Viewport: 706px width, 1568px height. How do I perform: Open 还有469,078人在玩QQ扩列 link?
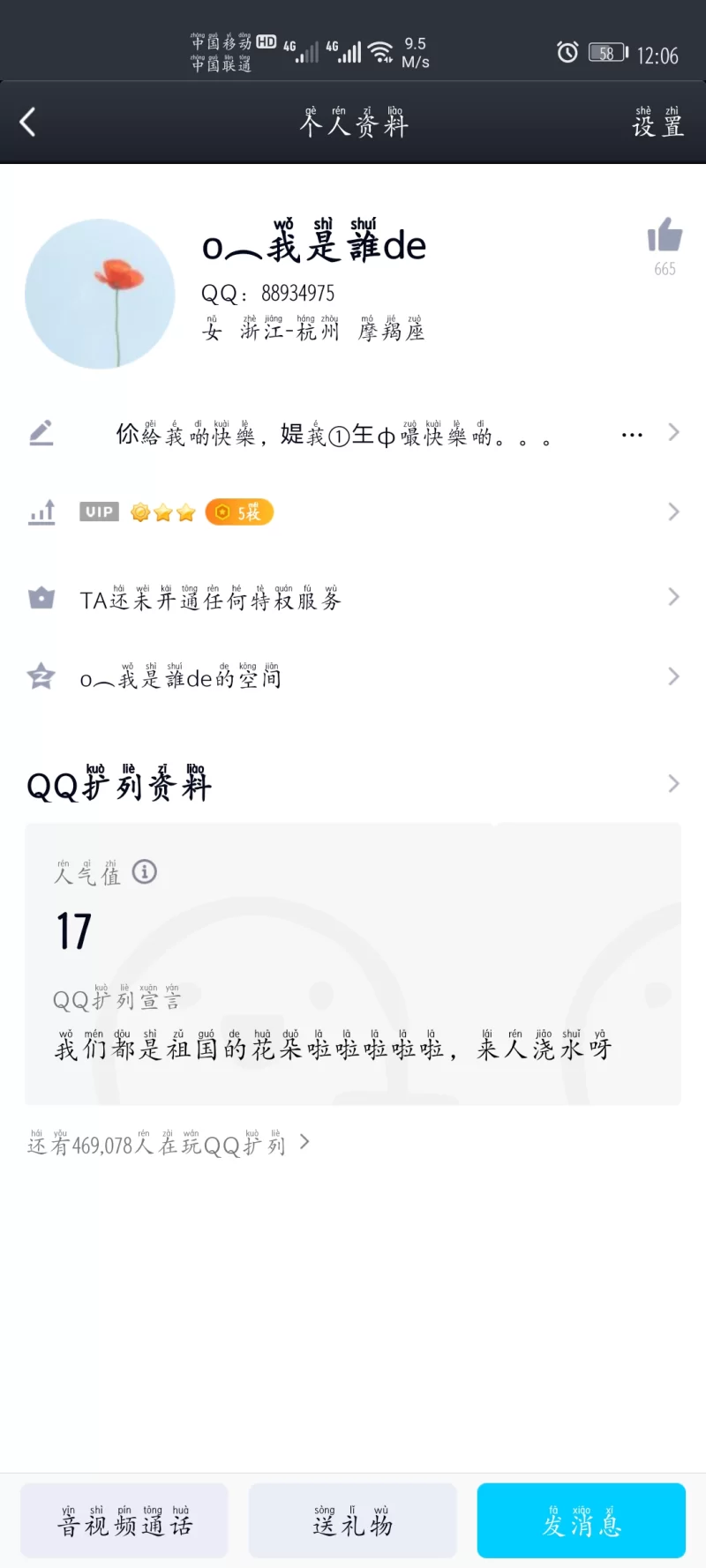pos(168,1144)
